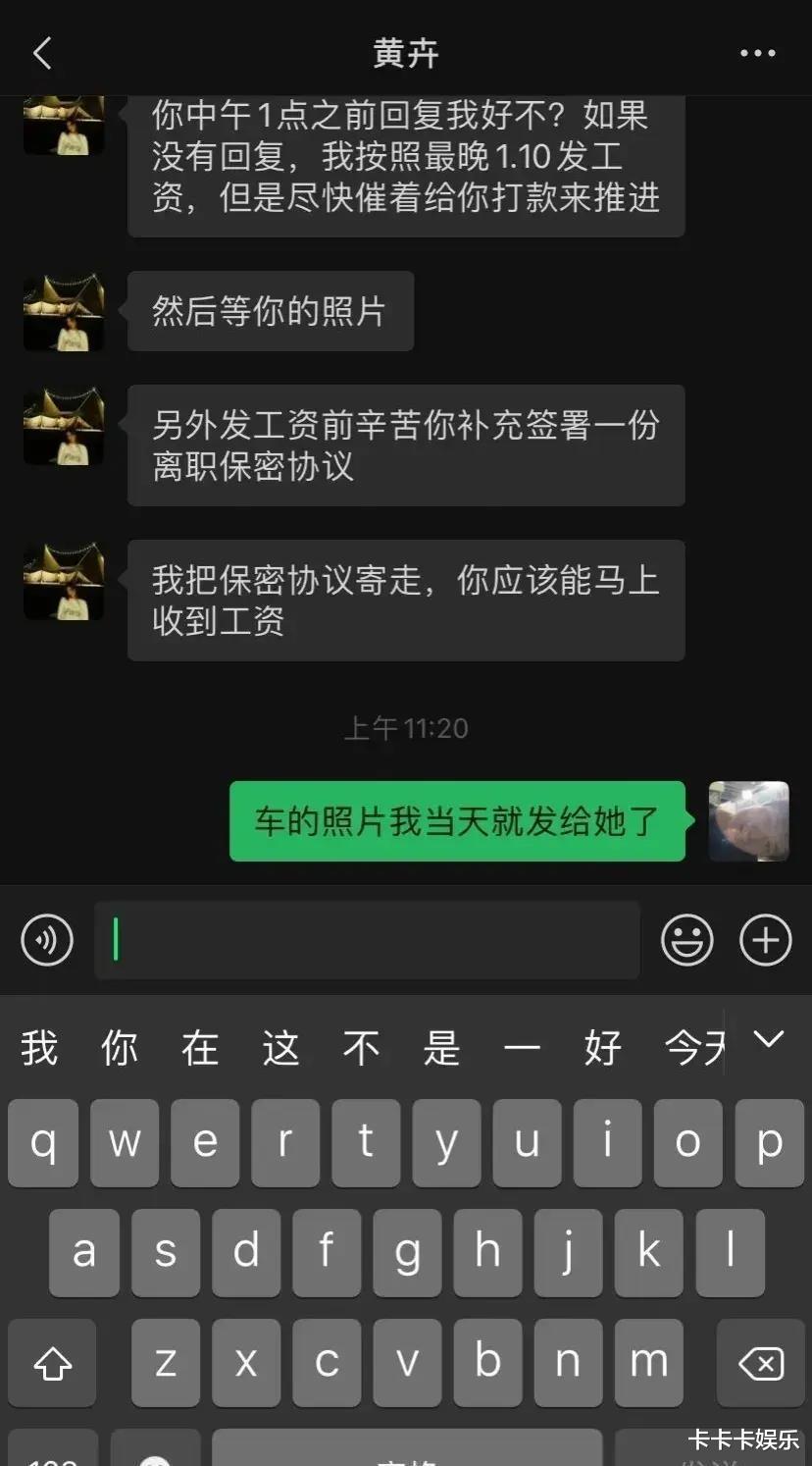
Task: Open the emoji panel
Action: coord(686,940)
